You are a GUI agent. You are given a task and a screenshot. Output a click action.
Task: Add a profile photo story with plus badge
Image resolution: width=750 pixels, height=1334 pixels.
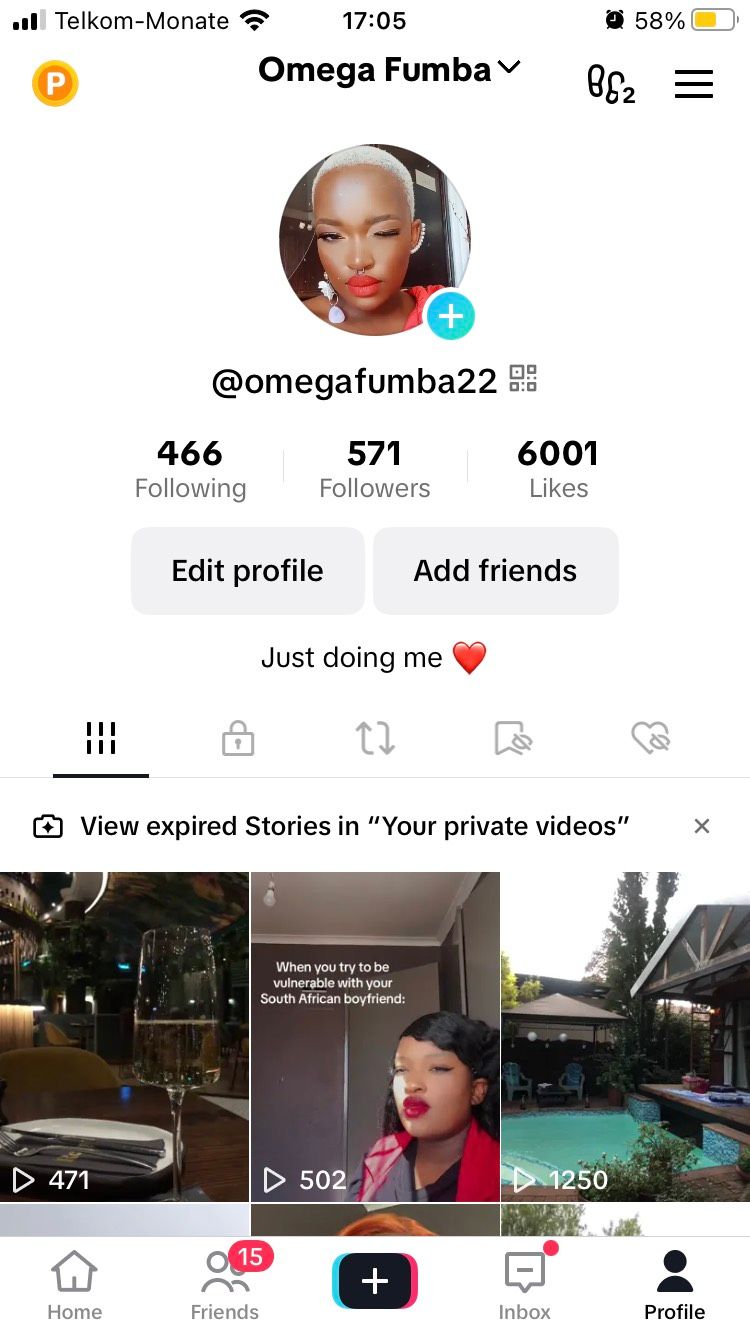point(450,317)
